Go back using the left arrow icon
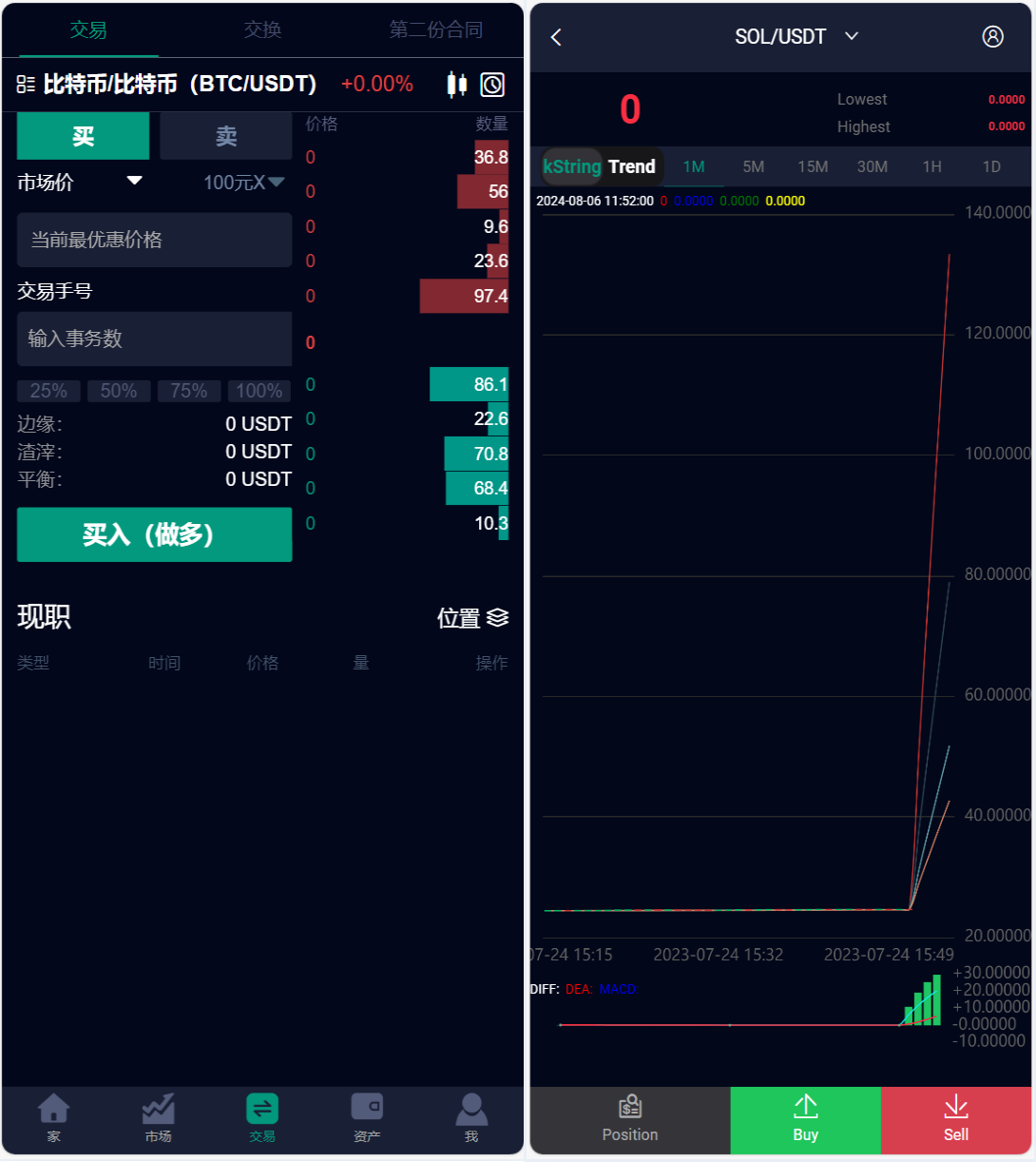Viewport: 1036px width, 1162px height. click(556, 37)
